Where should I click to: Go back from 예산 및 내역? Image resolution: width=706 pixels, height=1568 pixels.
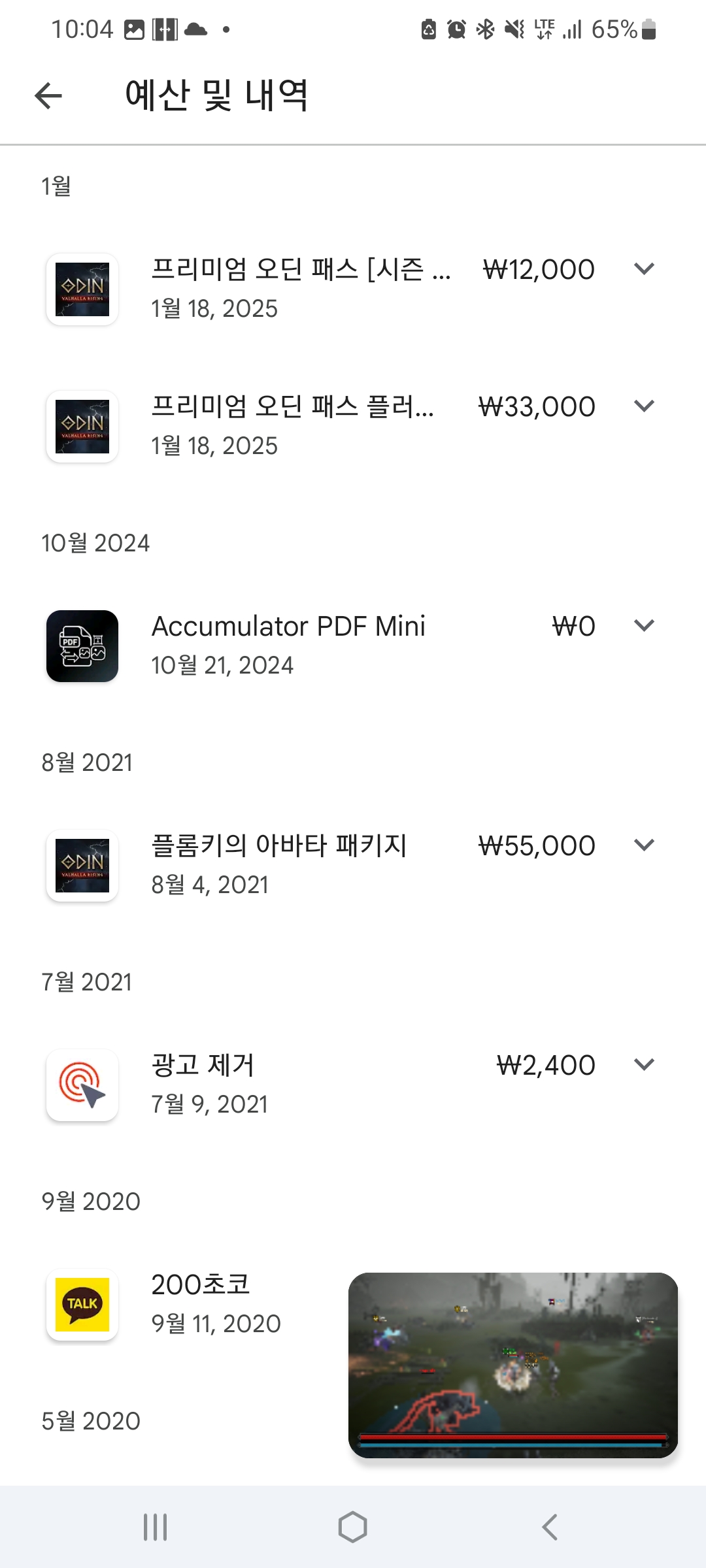[48, 96]
